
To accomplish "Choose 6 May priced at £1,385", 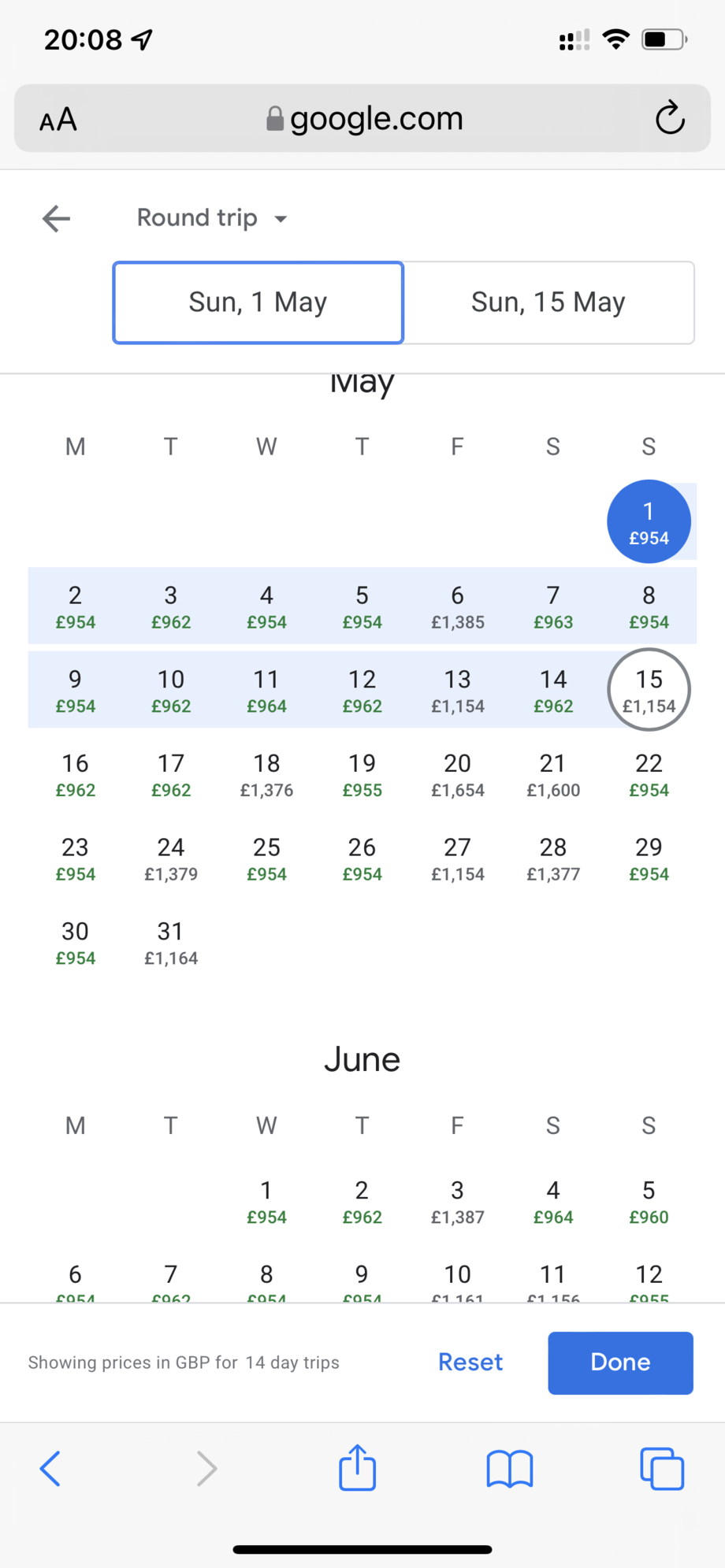I will click(457, 607).
